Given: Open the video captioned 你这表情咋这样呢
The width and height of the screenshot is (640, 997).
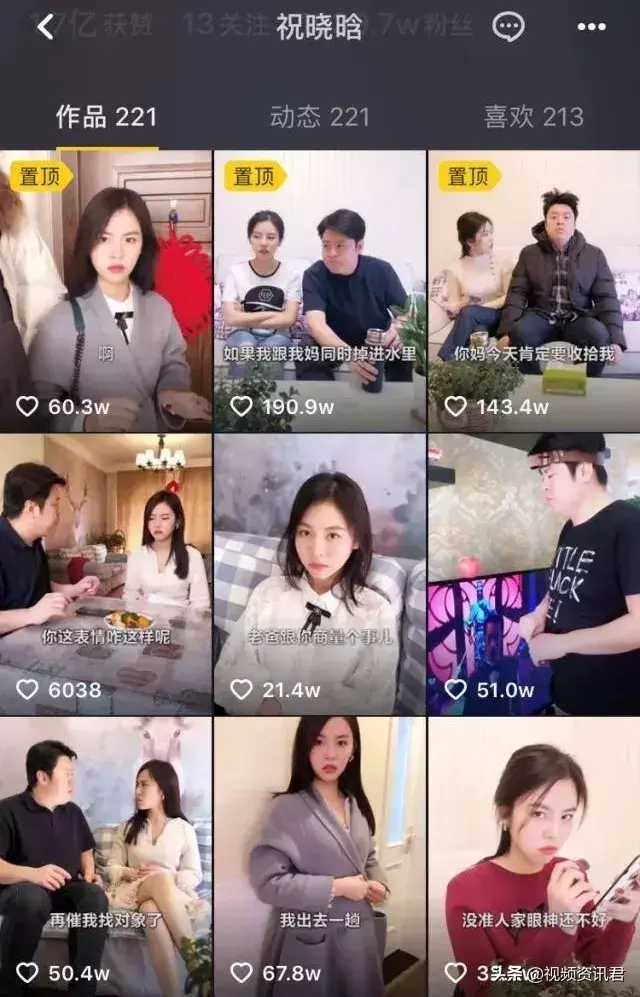Looking at the screenshot, I should pyautogui.click(x=106, y=573).
